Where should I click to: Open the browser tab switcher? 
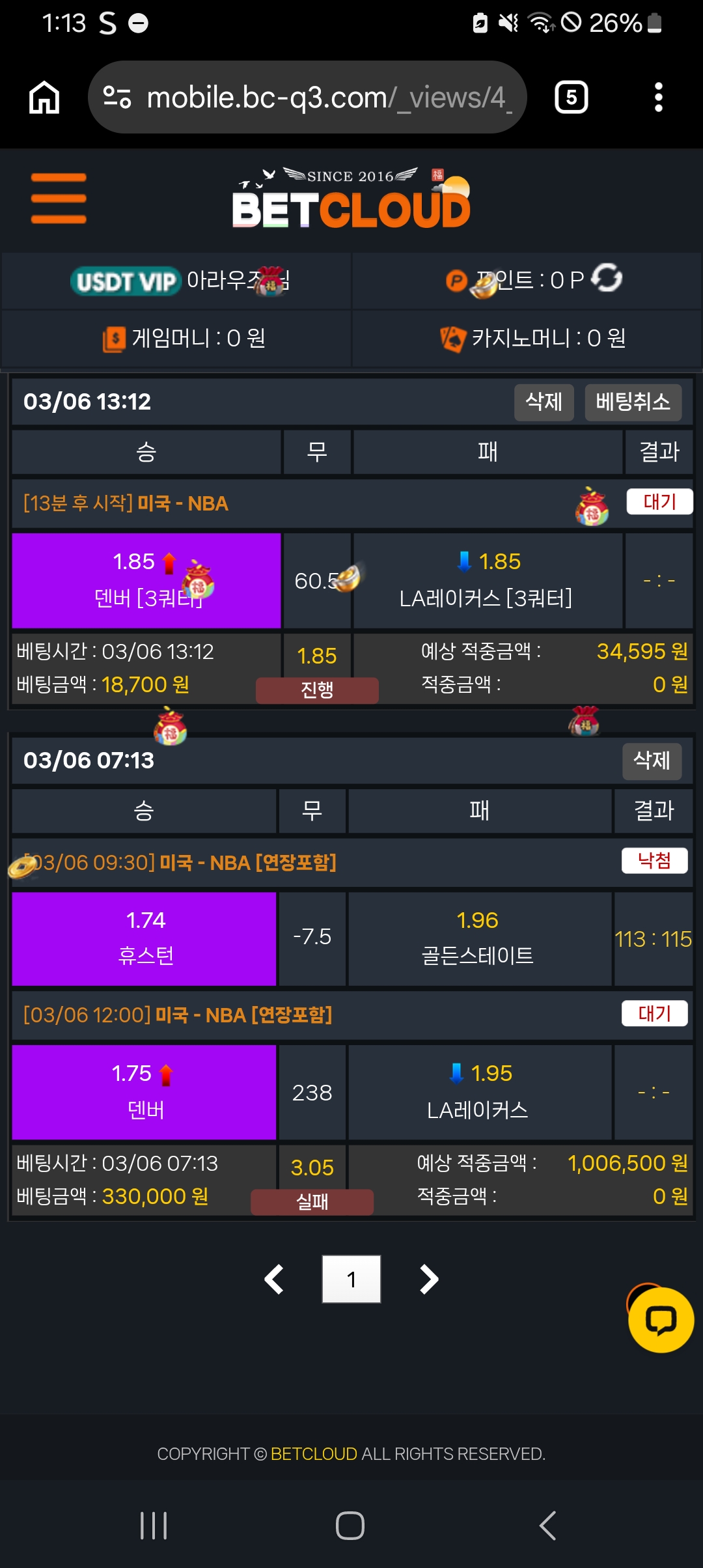point(571,98)
